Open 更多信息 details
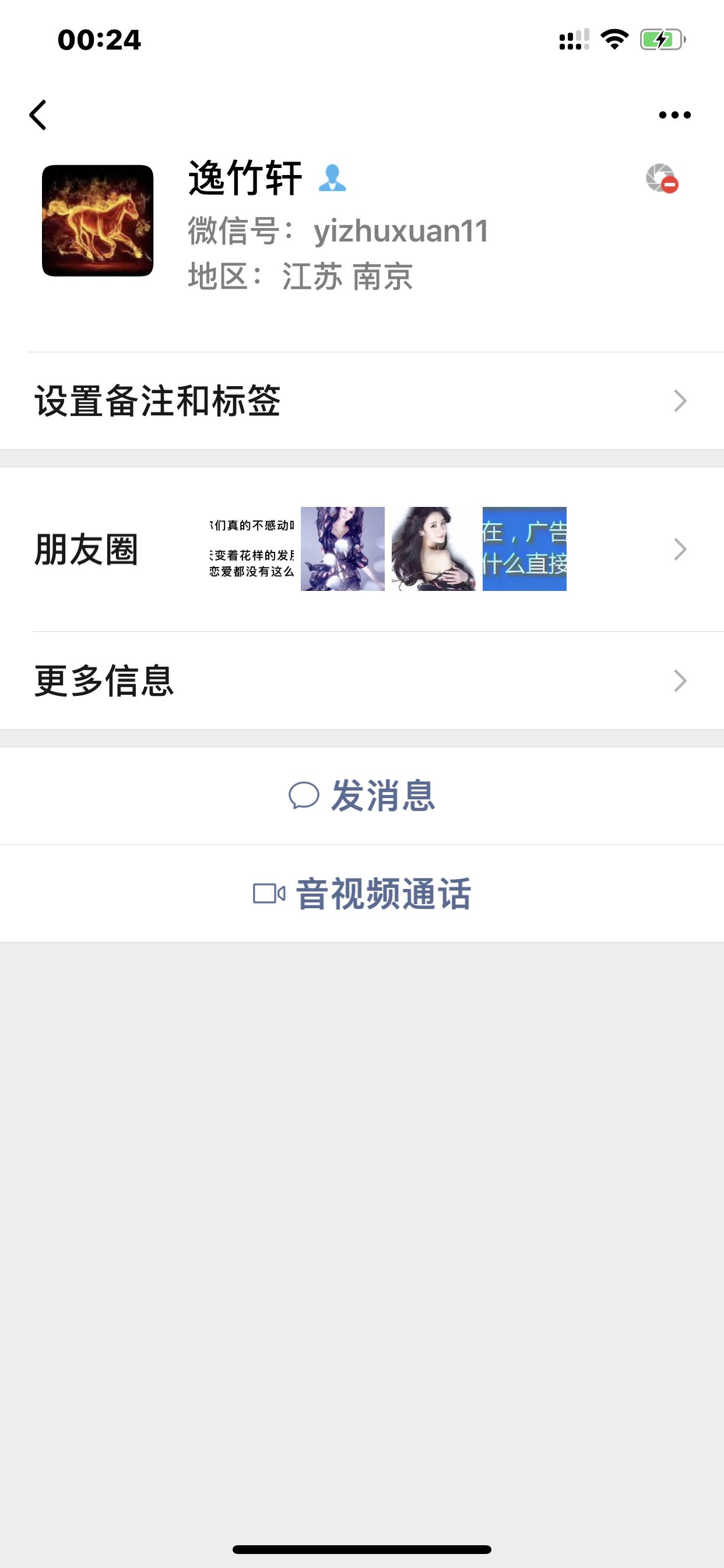 (361, 681)
